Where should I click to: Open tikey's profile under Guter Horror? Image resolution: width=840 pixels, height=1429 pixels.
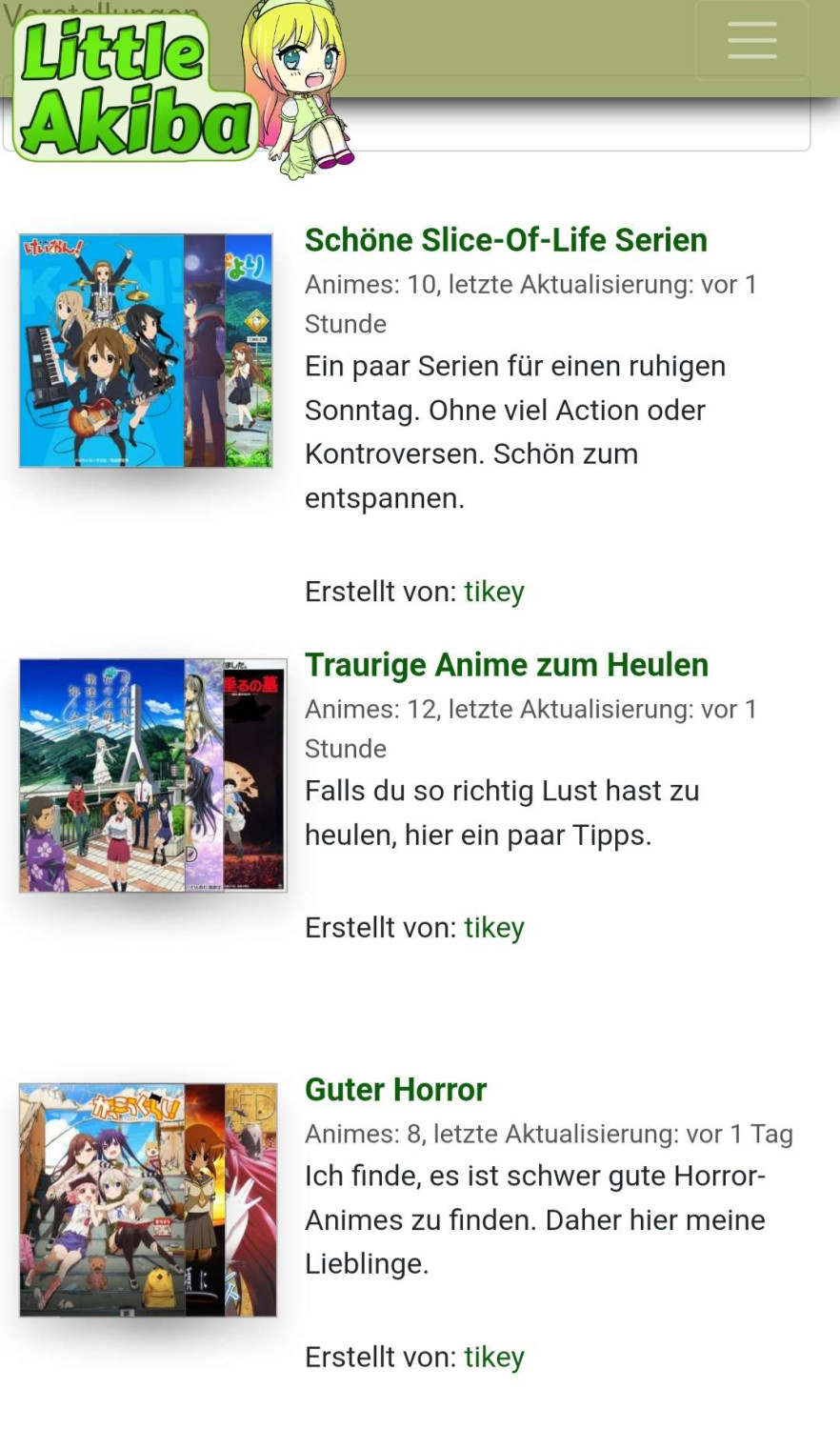(493, 1357)
